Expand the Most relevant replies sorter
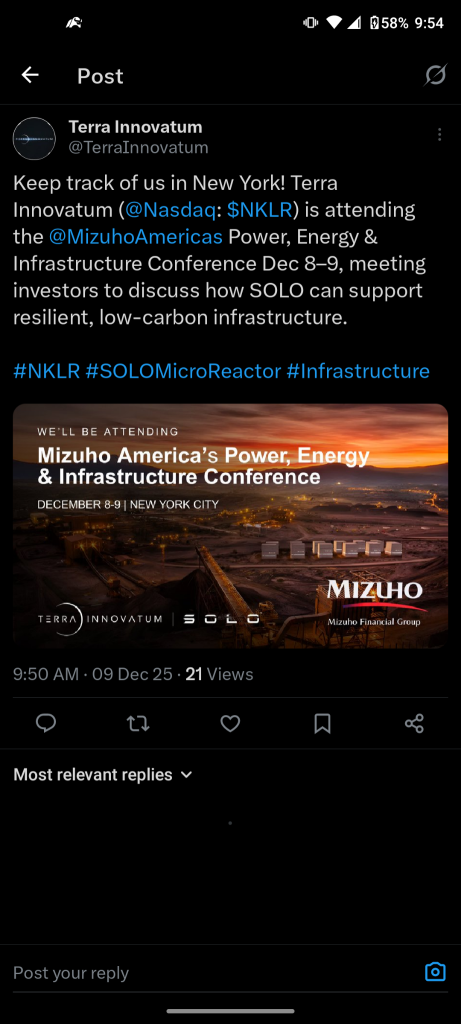The width and height of the screenshot is (461, 1024). 103,775
